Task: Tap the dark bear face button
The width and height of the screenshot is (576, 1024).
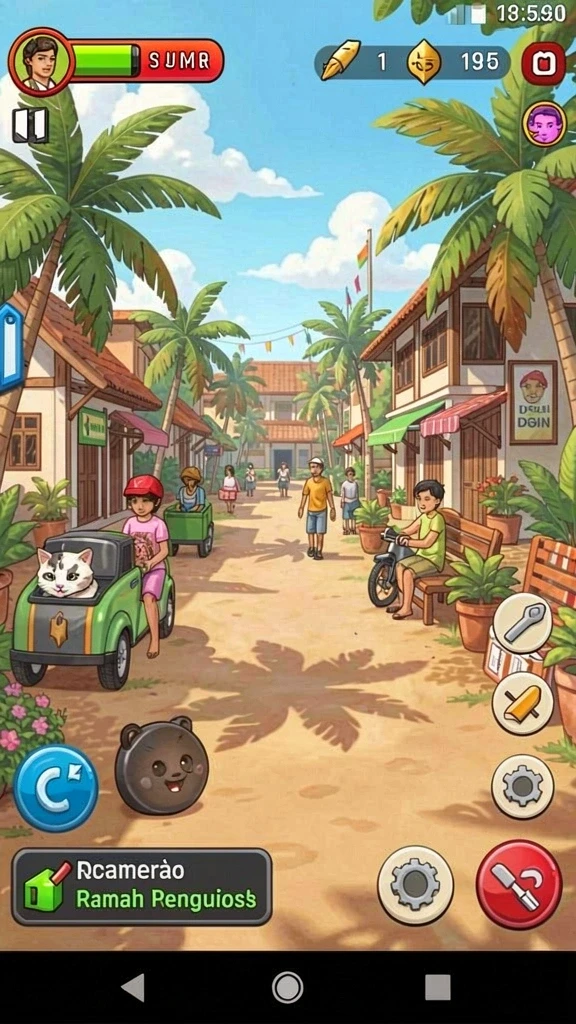Action: (x=161, y=765)
